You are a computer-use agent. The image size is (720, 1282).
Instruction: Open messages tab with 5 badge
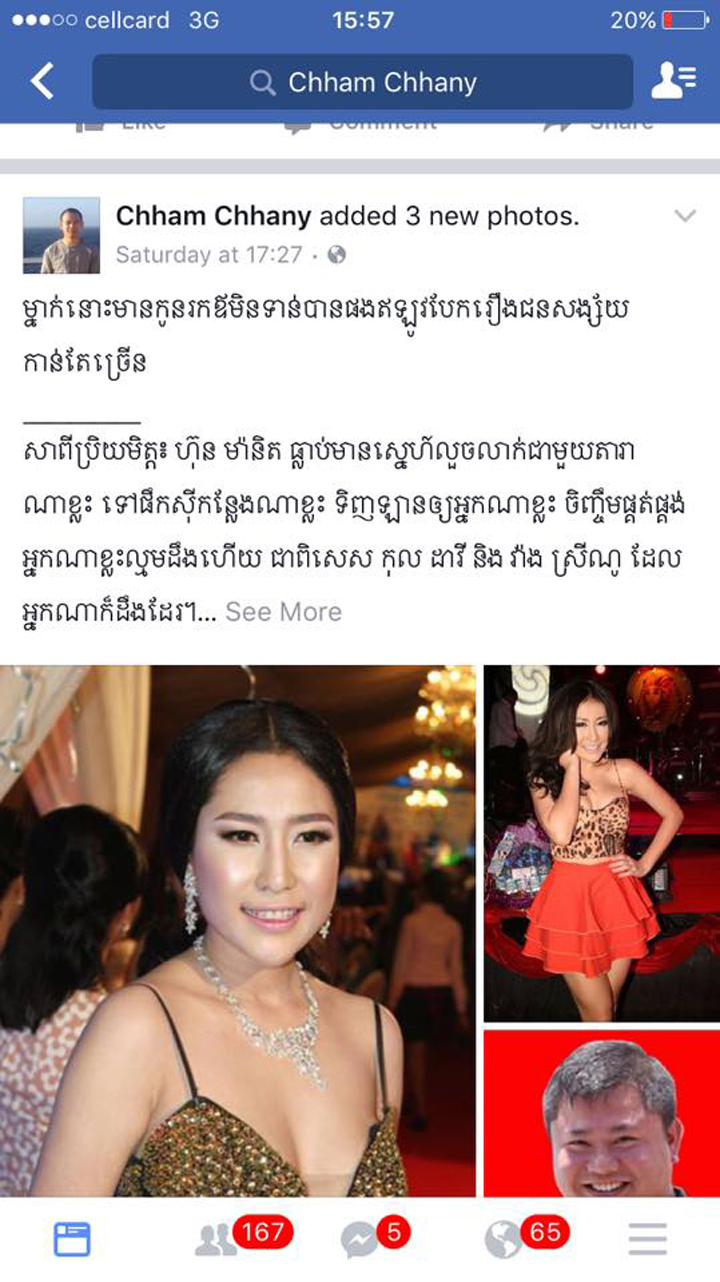coord(374,1238)
